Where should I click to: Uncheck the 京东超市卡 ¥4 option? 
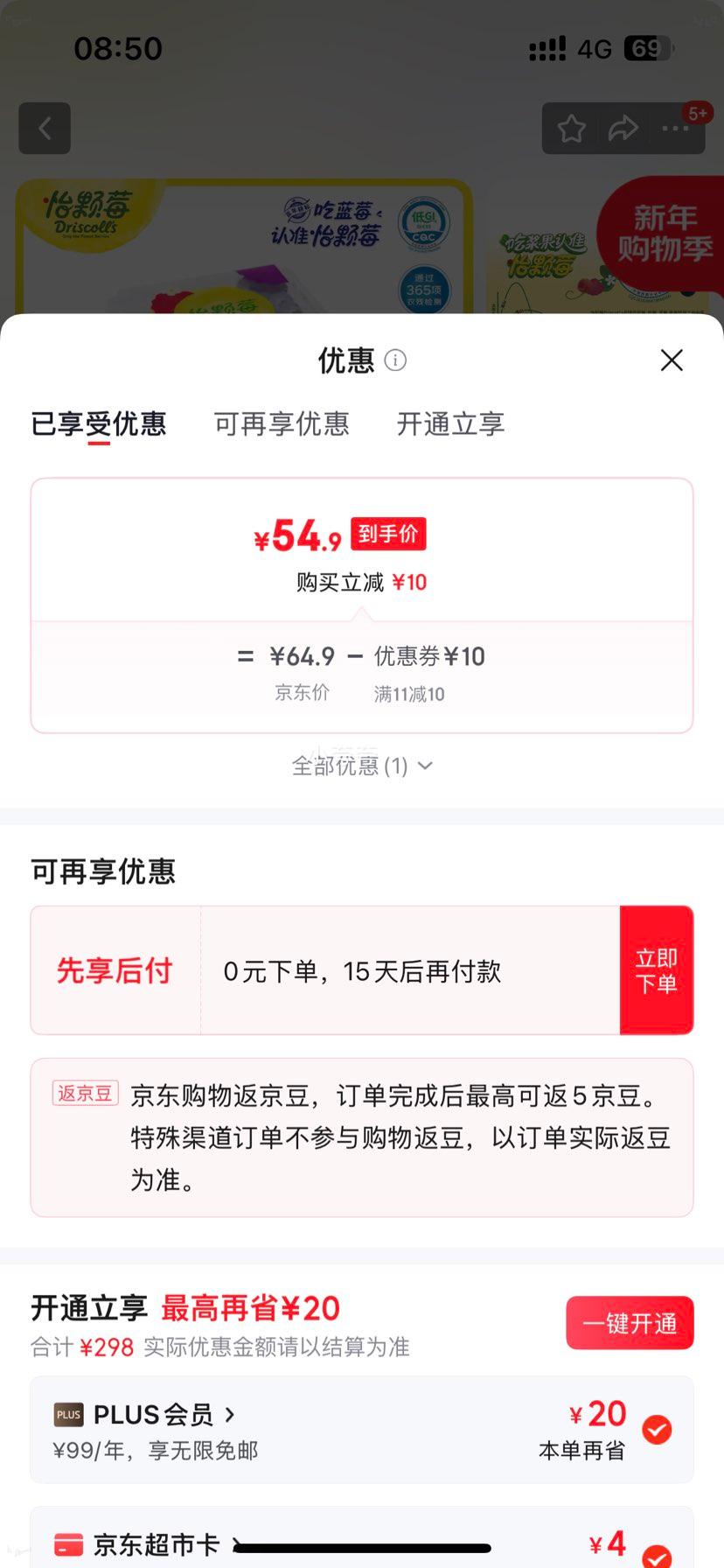[657, 1556]
